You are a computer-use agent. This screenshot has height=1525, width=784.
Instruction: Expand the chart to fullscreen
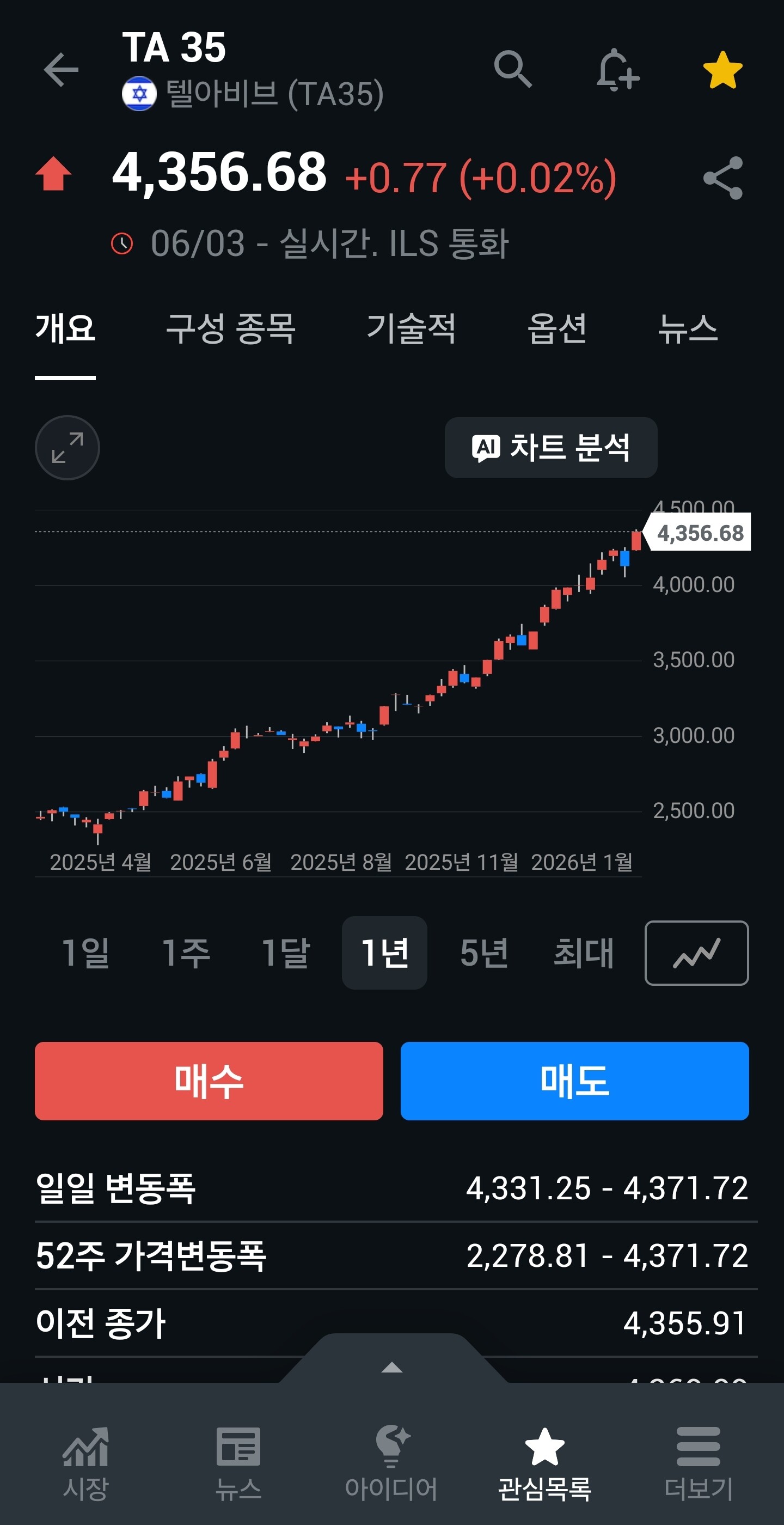pos(67,448)
